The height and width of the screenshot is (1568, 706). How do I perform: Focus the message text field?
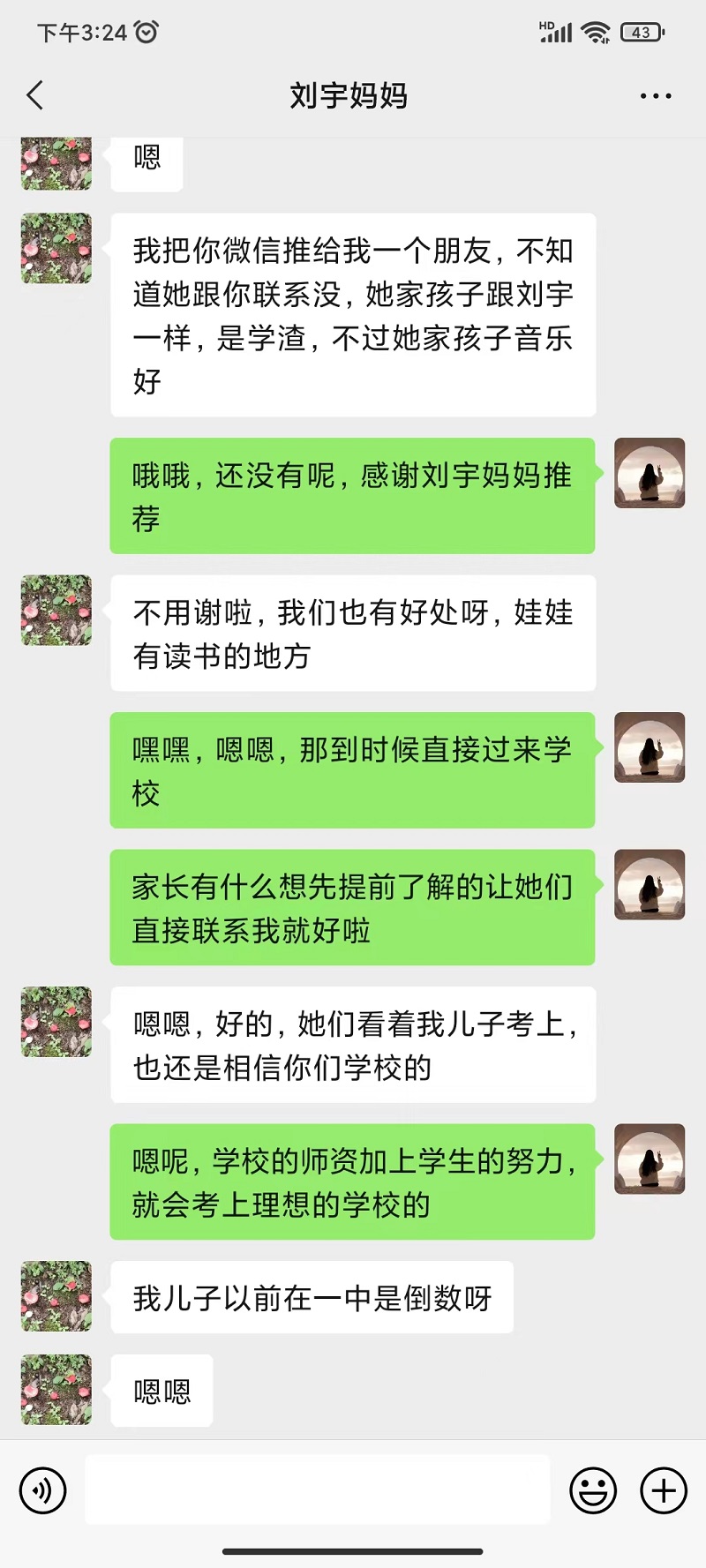317,1490
